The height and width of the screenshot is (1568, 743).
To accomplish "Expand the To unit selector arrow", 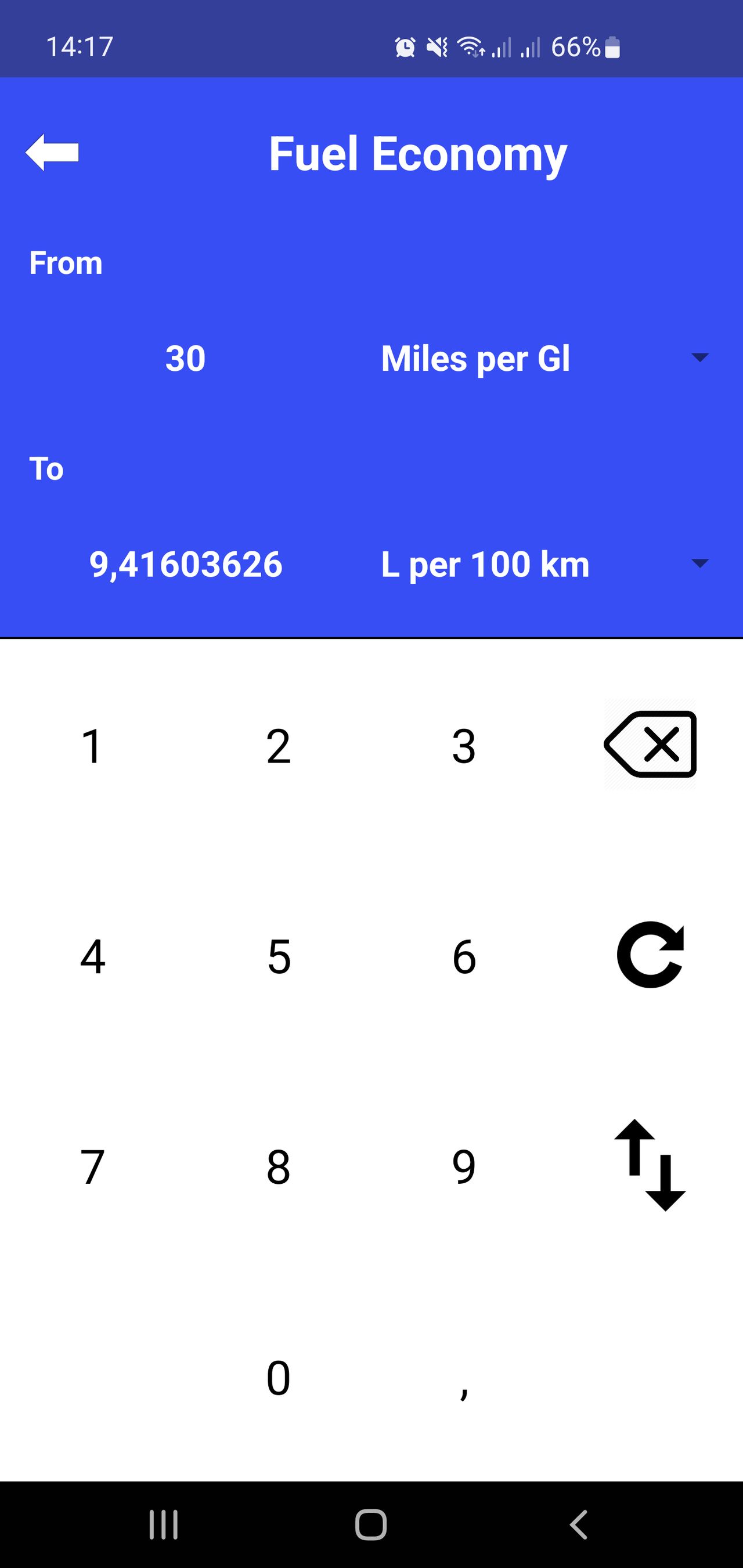I will 701,563.
